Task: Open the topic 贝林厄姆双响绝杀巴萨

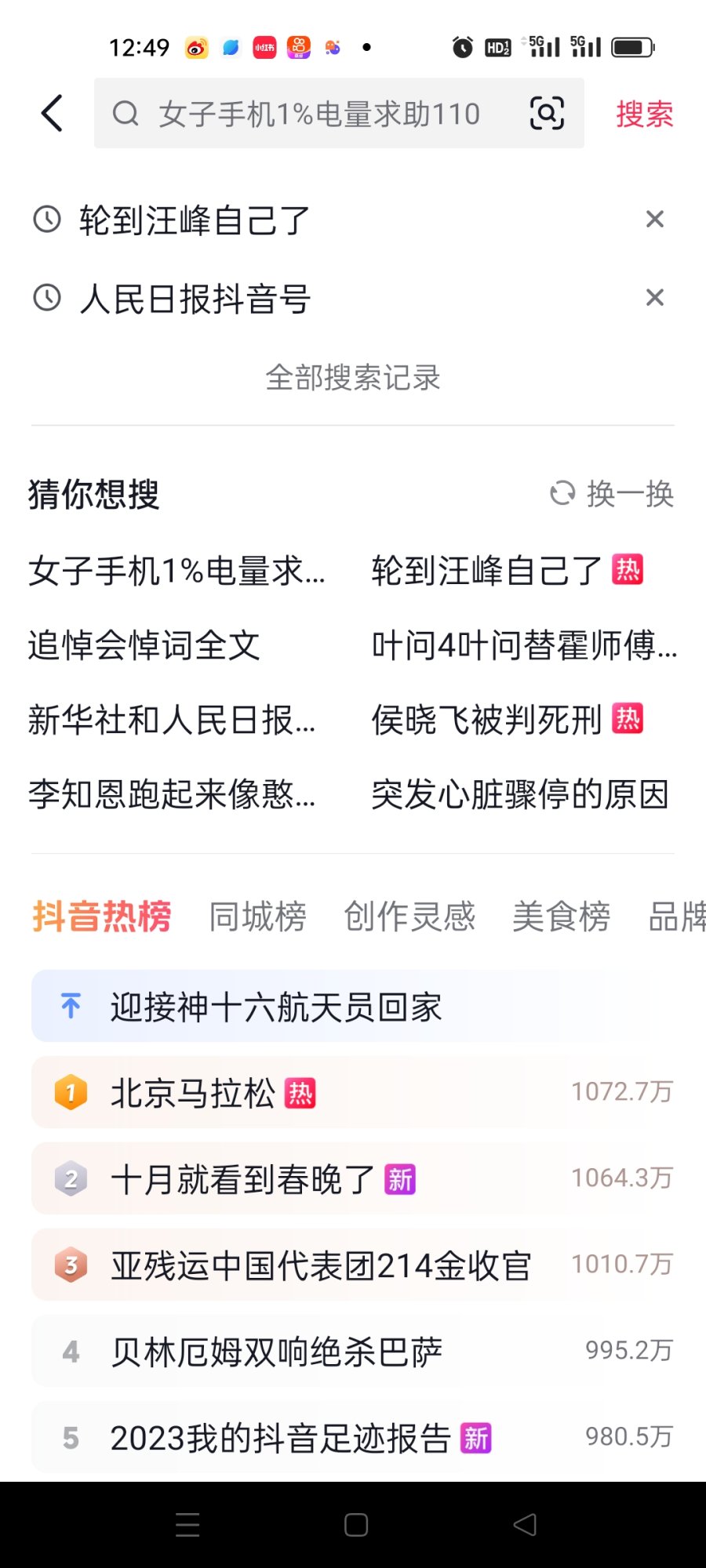Action: pos(276,1352)
